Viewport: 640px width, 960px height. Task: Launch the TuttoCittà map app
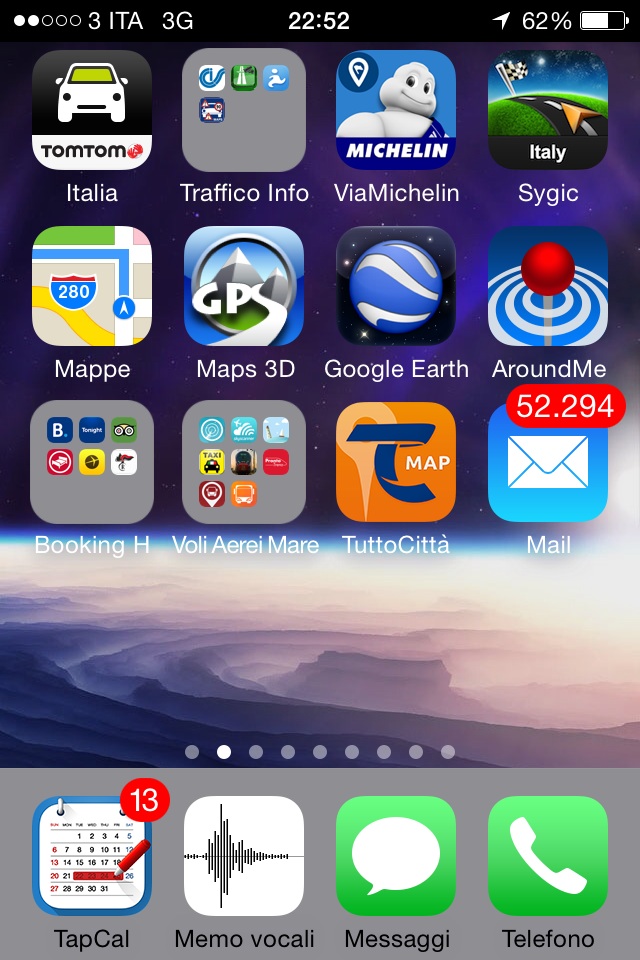click(396, 462)
